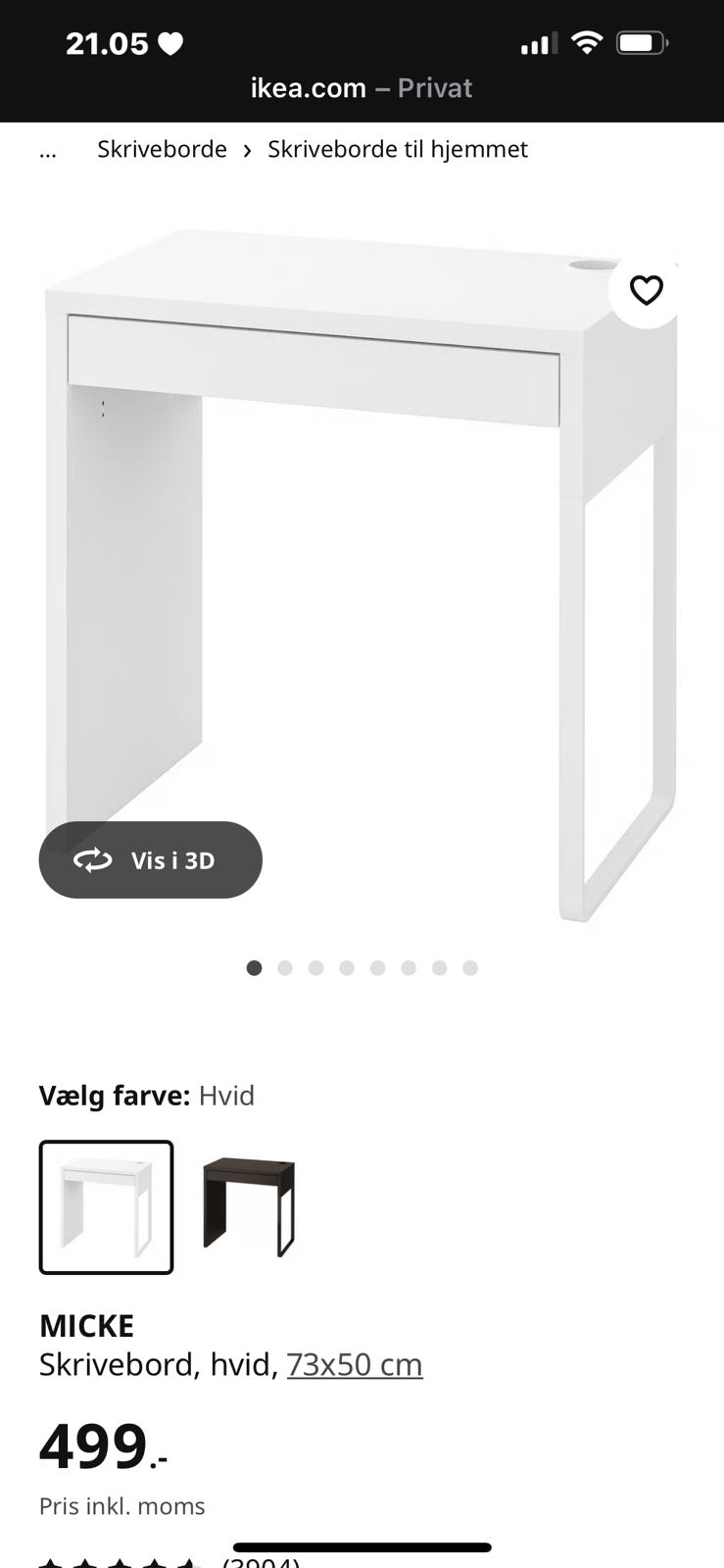
Task: Tap the last carousel dot to jump ahead
Action: click(470, 967)
